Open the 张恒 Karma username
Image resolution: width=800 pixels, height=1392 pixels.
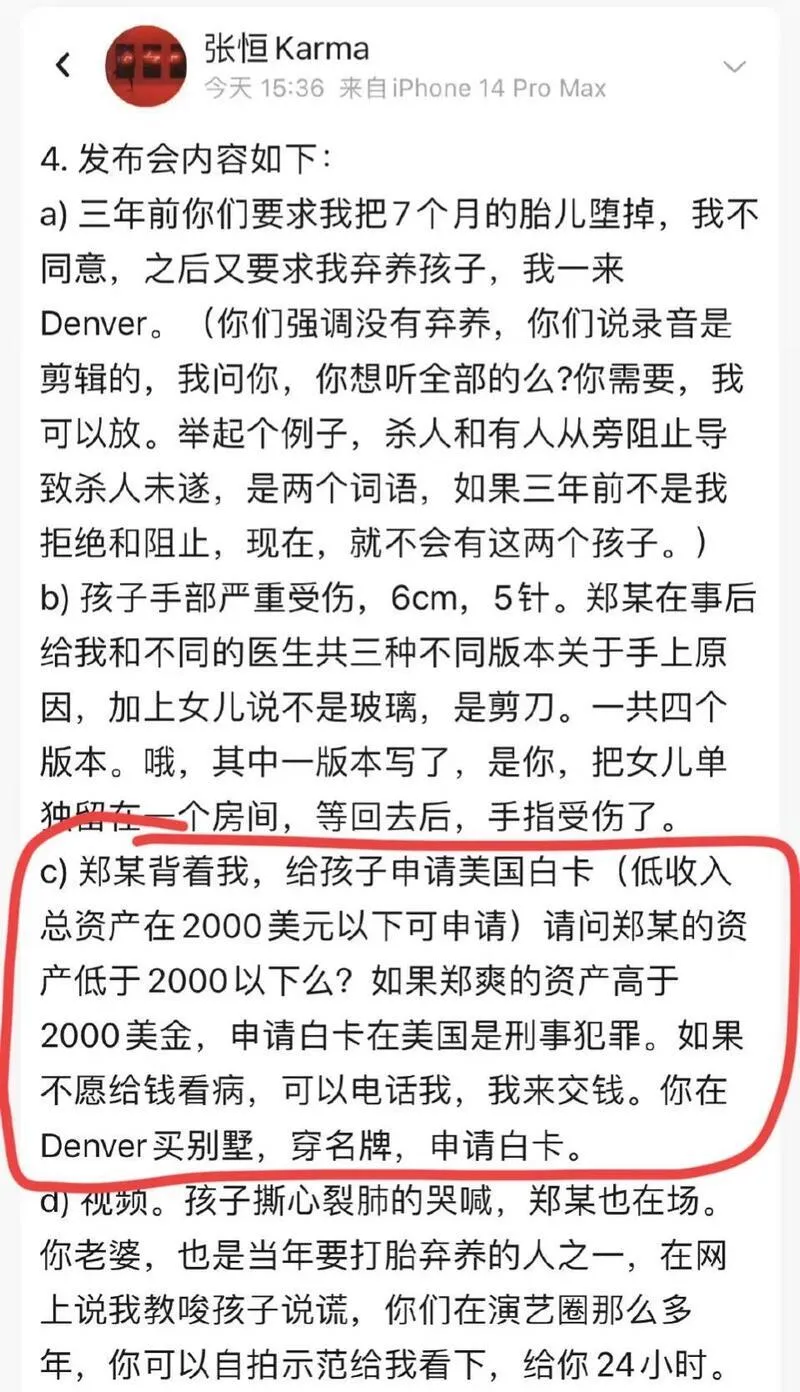click(287, 47)
